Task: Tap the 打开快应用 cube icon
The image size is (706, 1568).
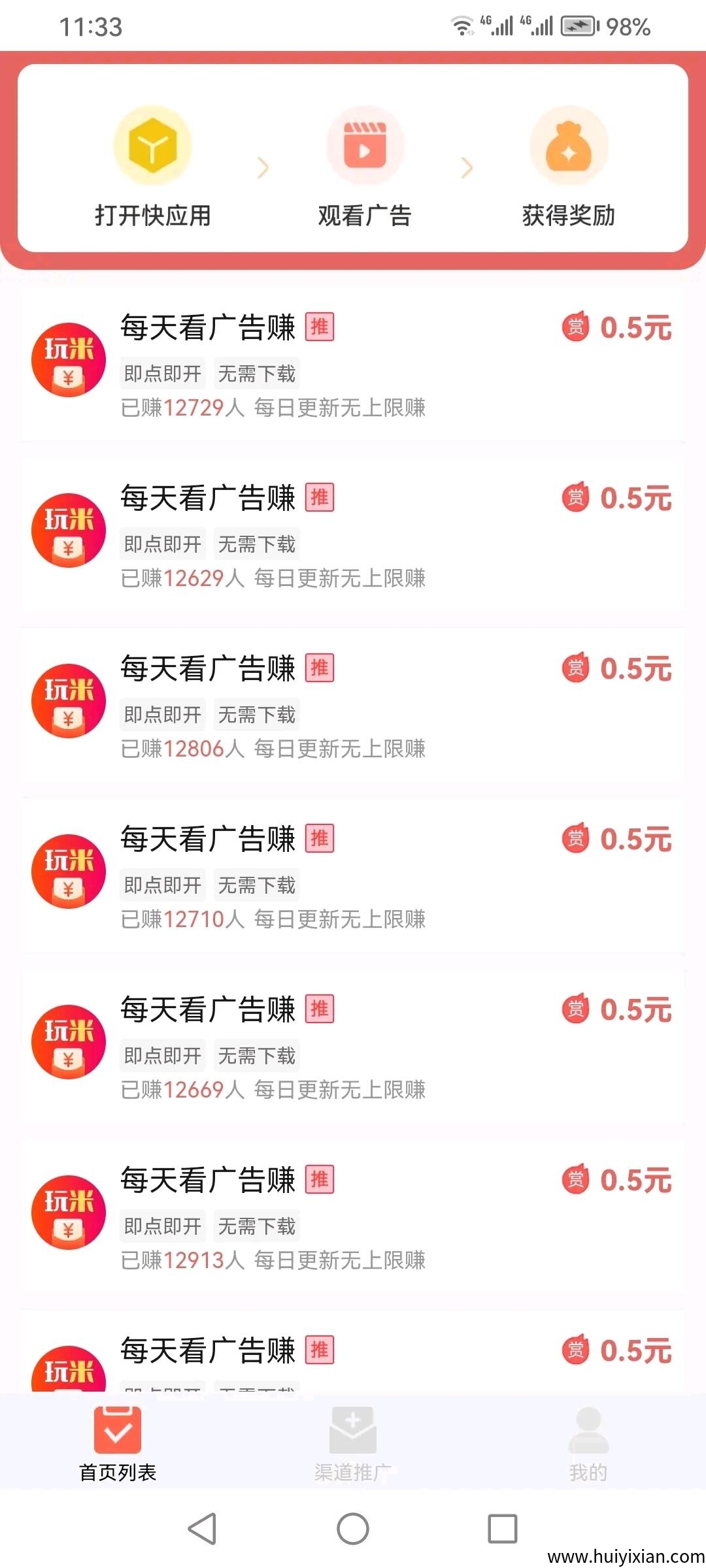Action: pos(149,145)
